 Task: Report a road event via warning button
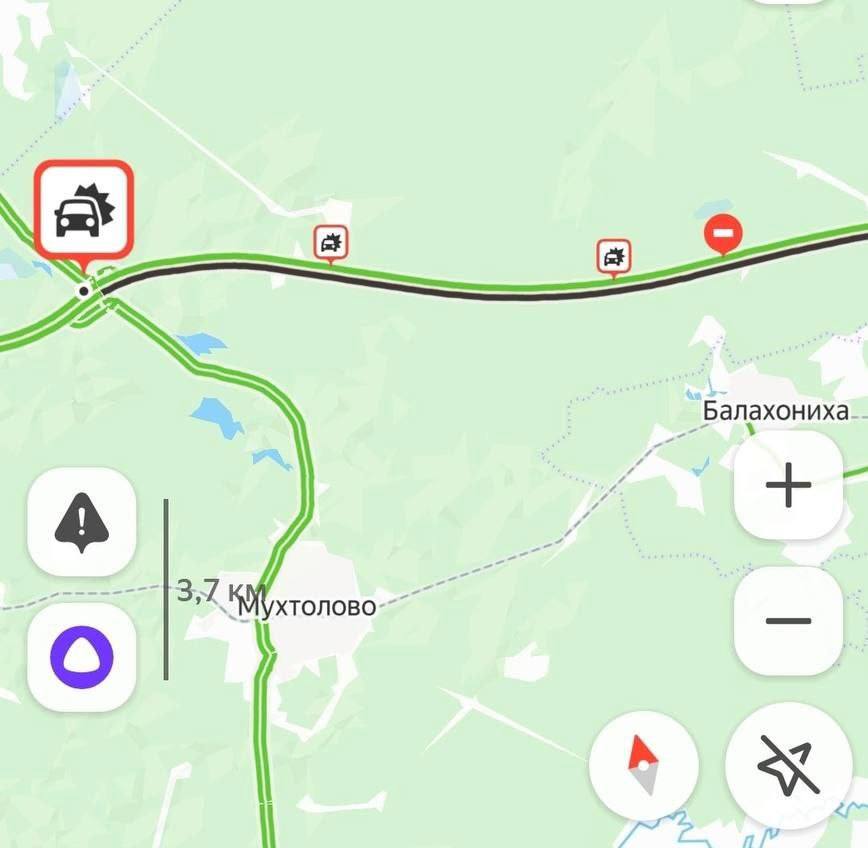click(x=82, y=521)
